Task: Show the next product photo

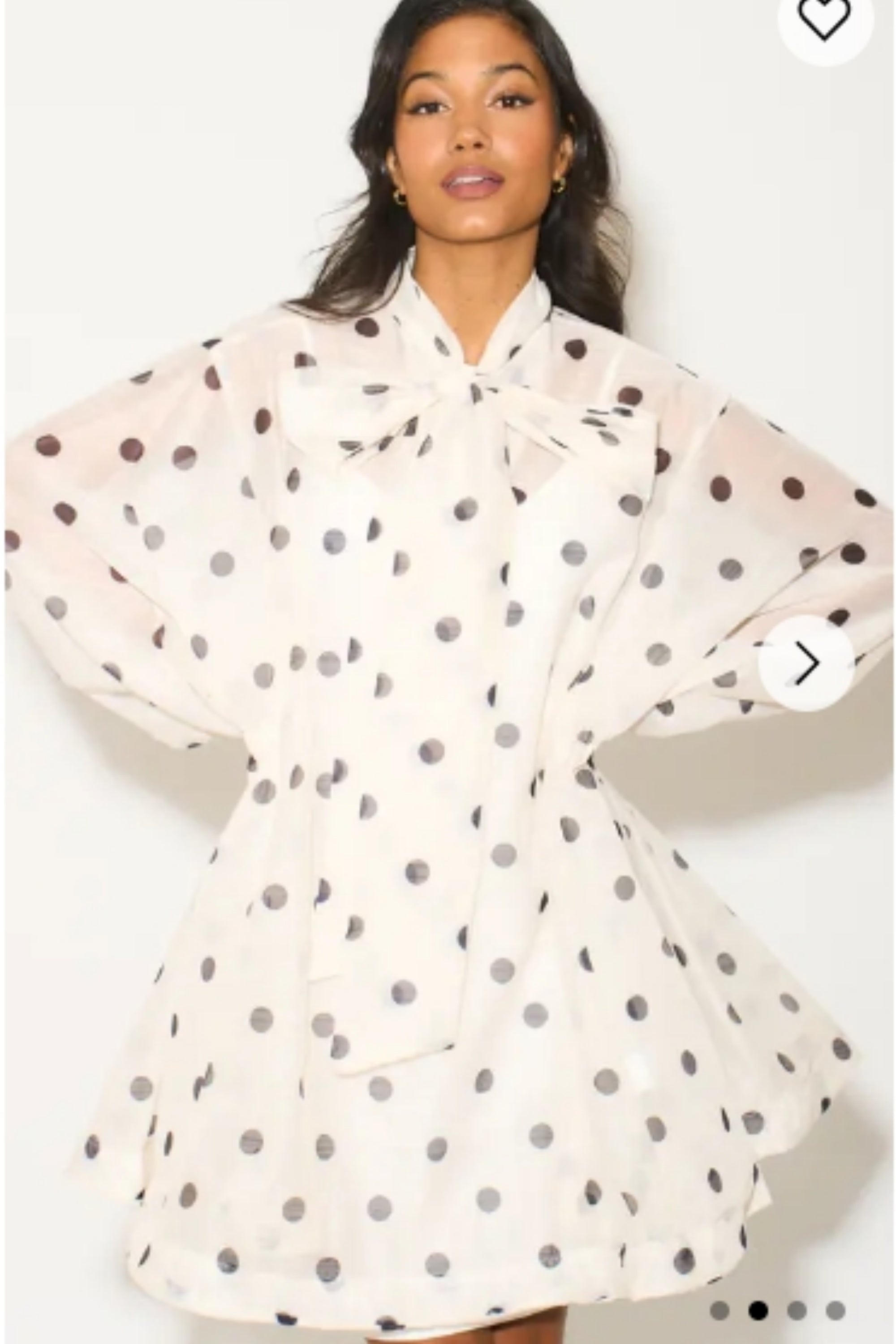Action: (x=806, y=663)
